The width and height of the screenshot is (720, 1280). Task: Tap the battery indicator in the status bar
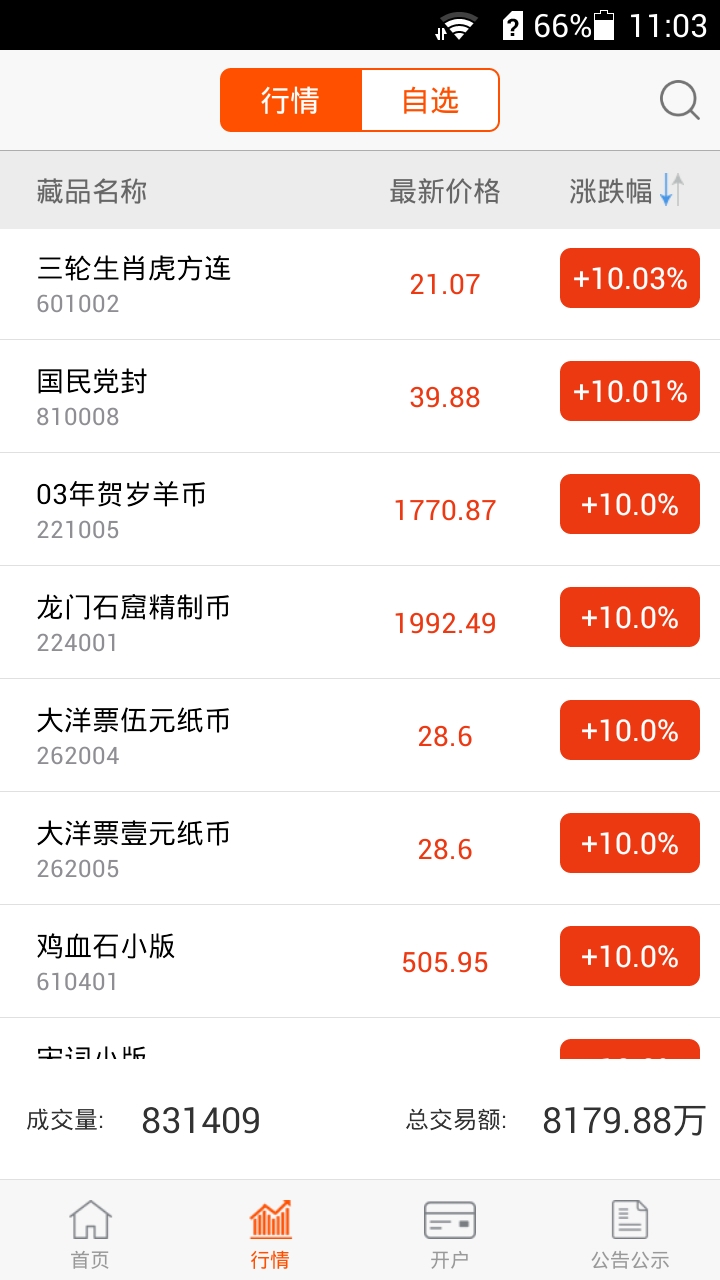(606, 24)
